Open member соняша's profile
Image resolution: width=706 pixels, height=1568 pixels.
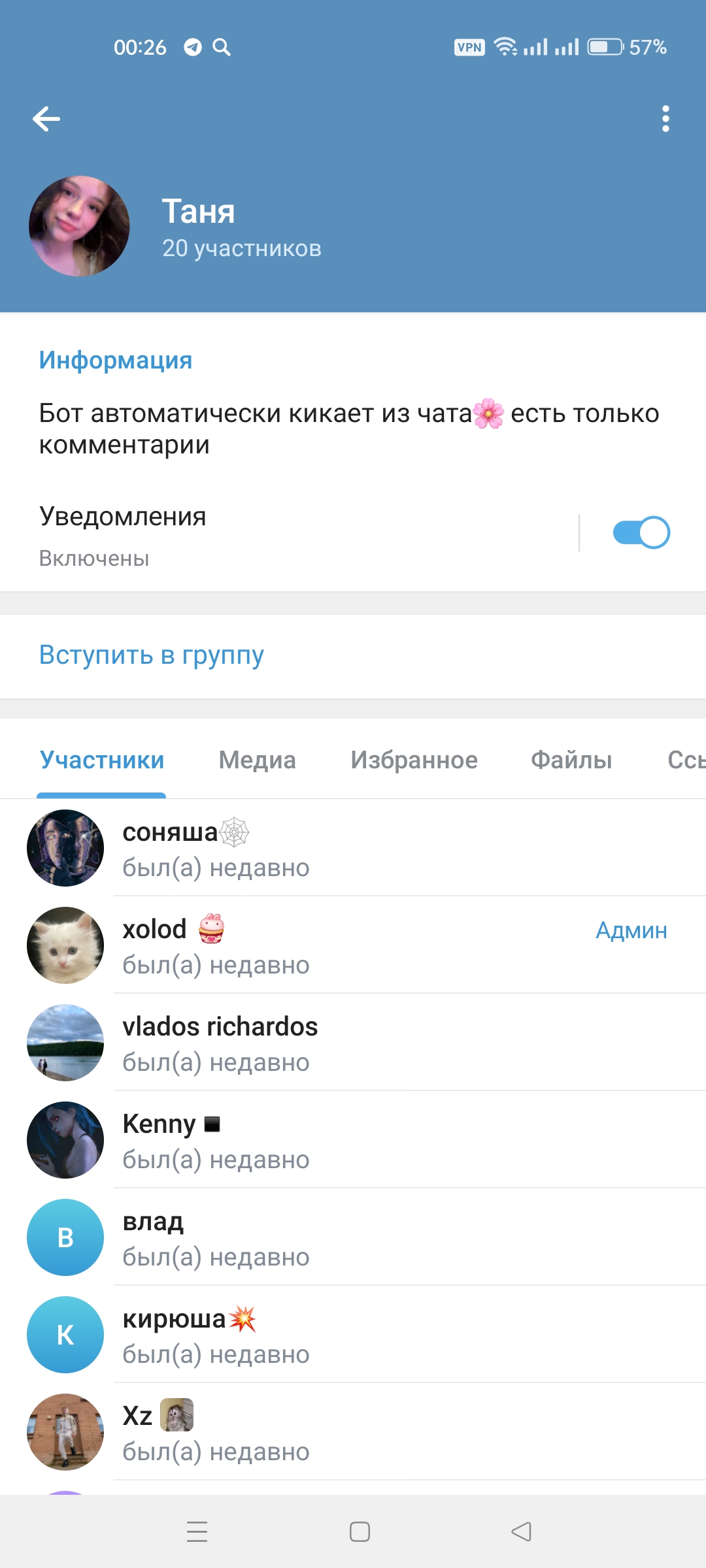coord(353,848)
